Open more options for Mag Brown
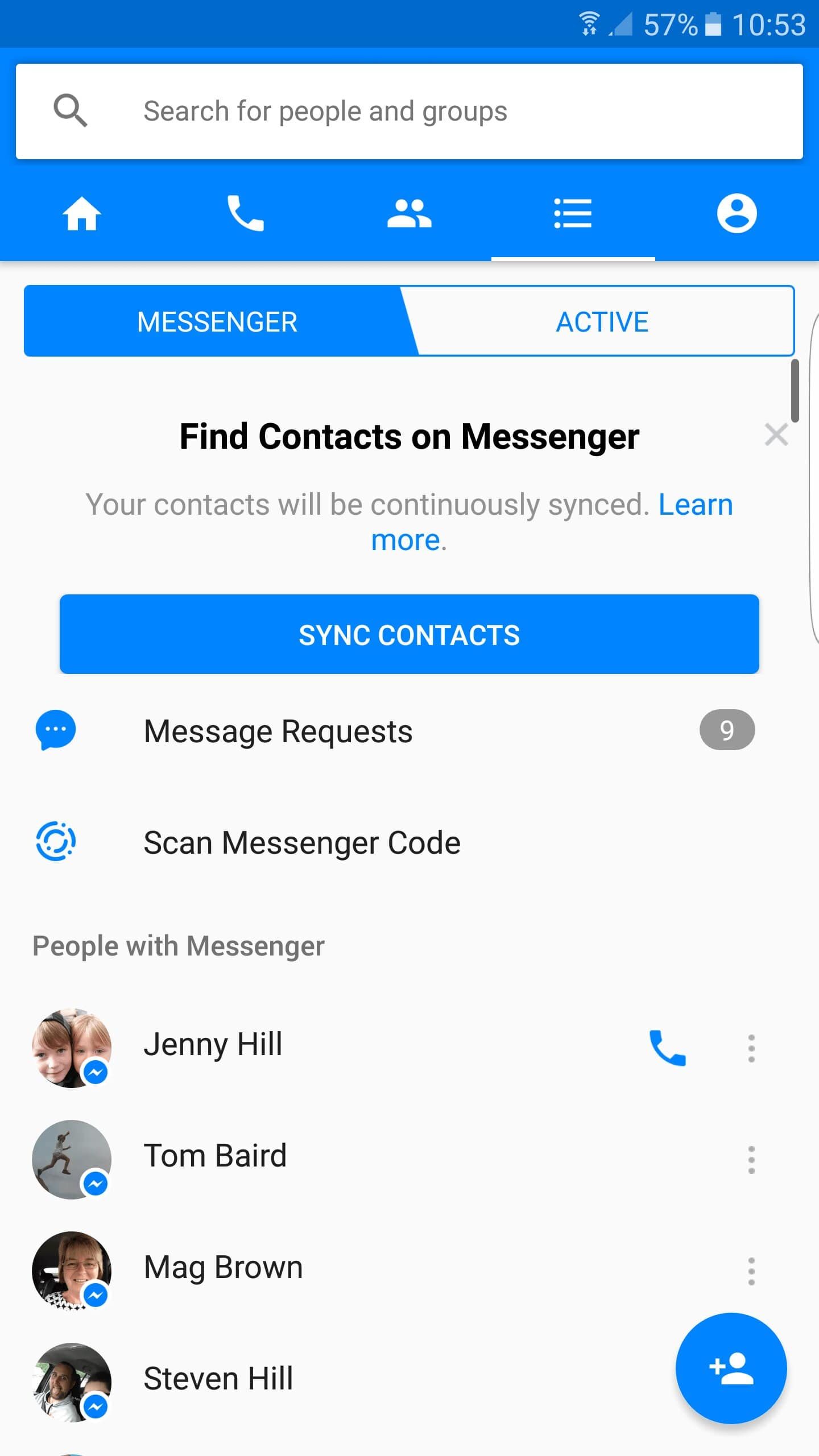This screenshot has width=819, height=1456. [x=751, y=1271]
